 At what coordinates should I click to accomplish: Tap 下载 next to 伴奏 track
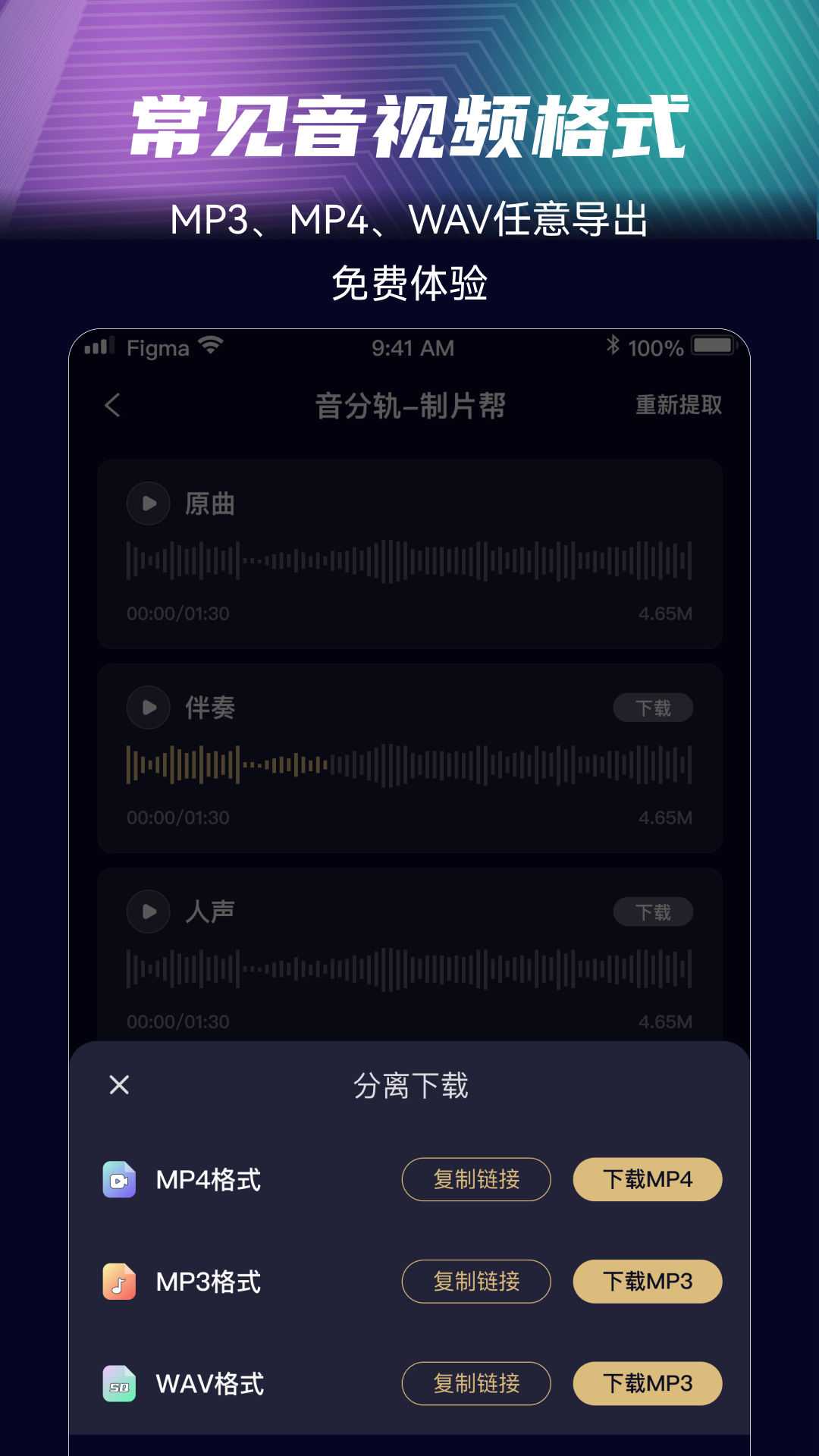pyautogui.click(x=652, y=708)
